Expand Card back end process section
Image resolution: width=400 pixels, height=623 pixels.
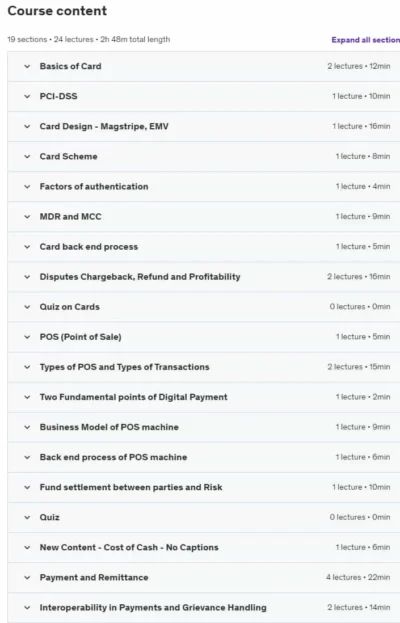tap(203, 247)
